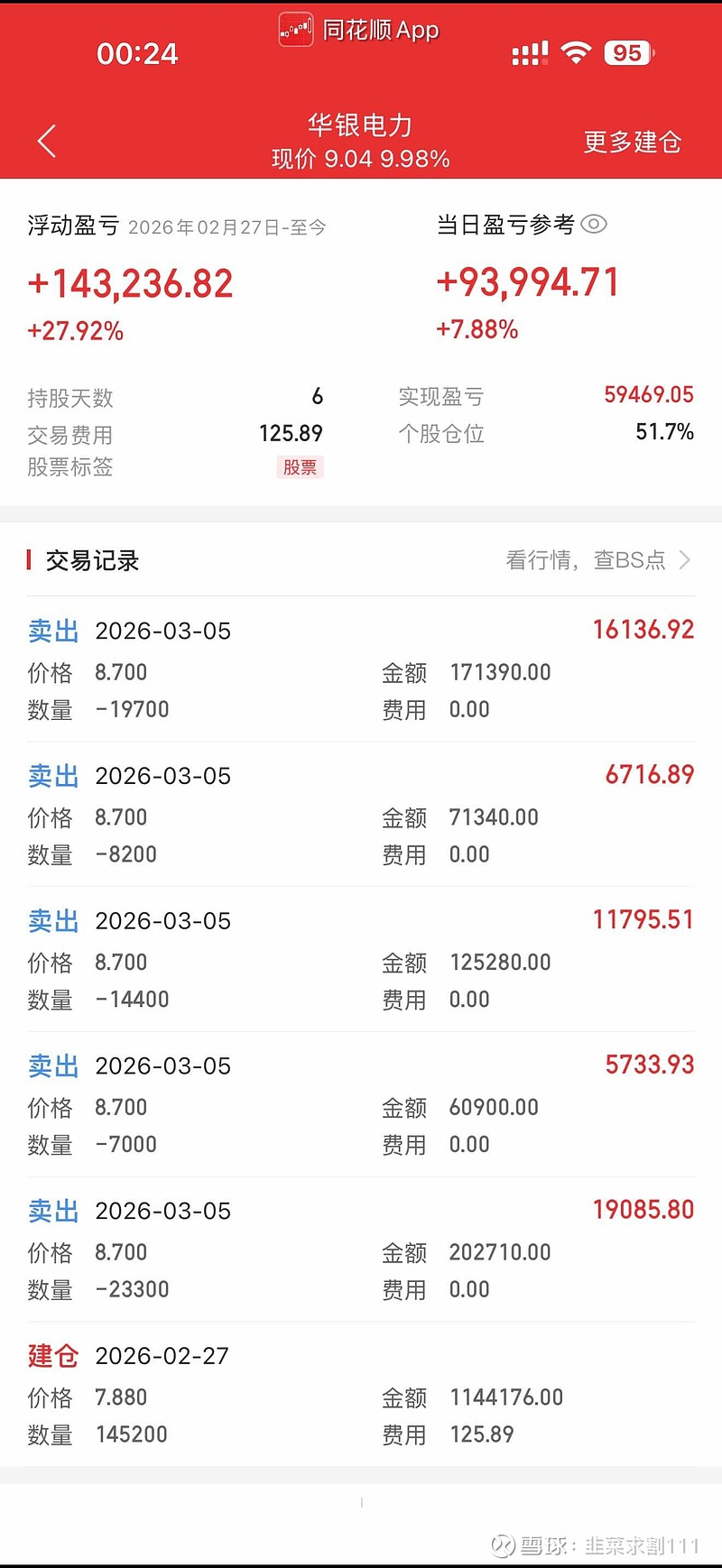Viewport: 722px width, 1568px height.
Task: Tap the 实现盈亏 value 59469.05
Action: pos(648,395)
